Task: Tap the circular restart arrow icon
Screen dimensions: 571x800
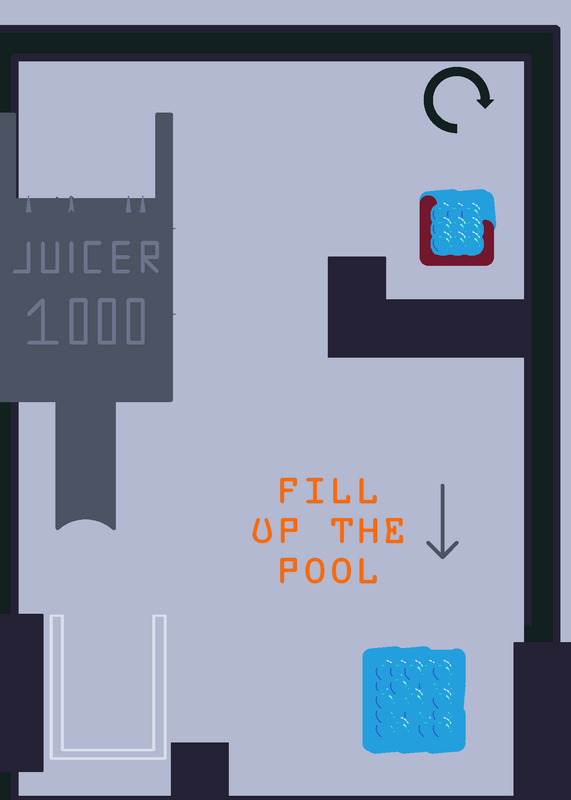Action: (458, 100)
